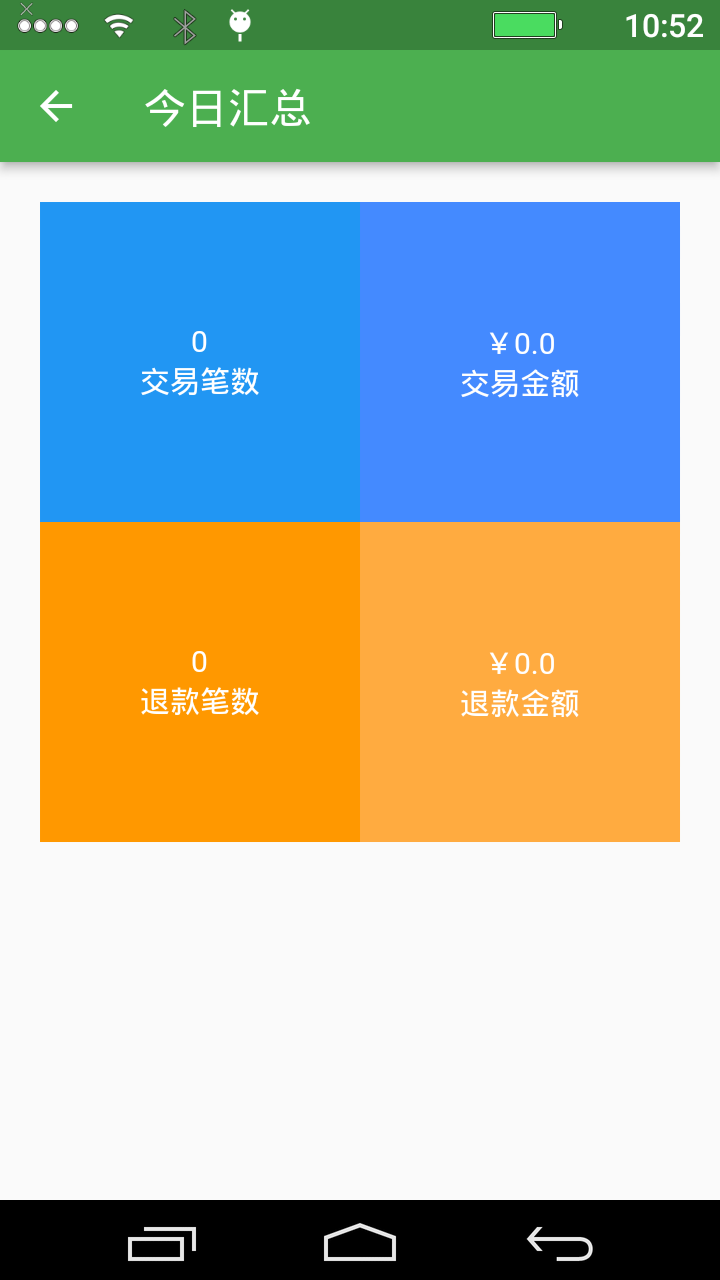
Task: Tap the back arrow in the green toolbar
Action: [55, 105]
